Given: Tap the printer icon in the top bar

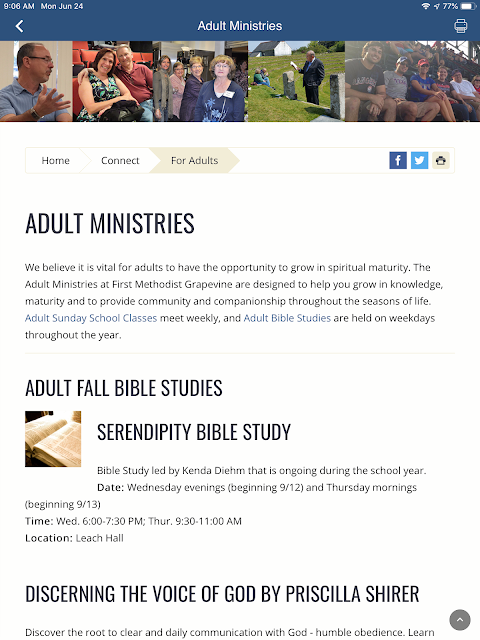Looking at the screenshot, I should point(460,26).
